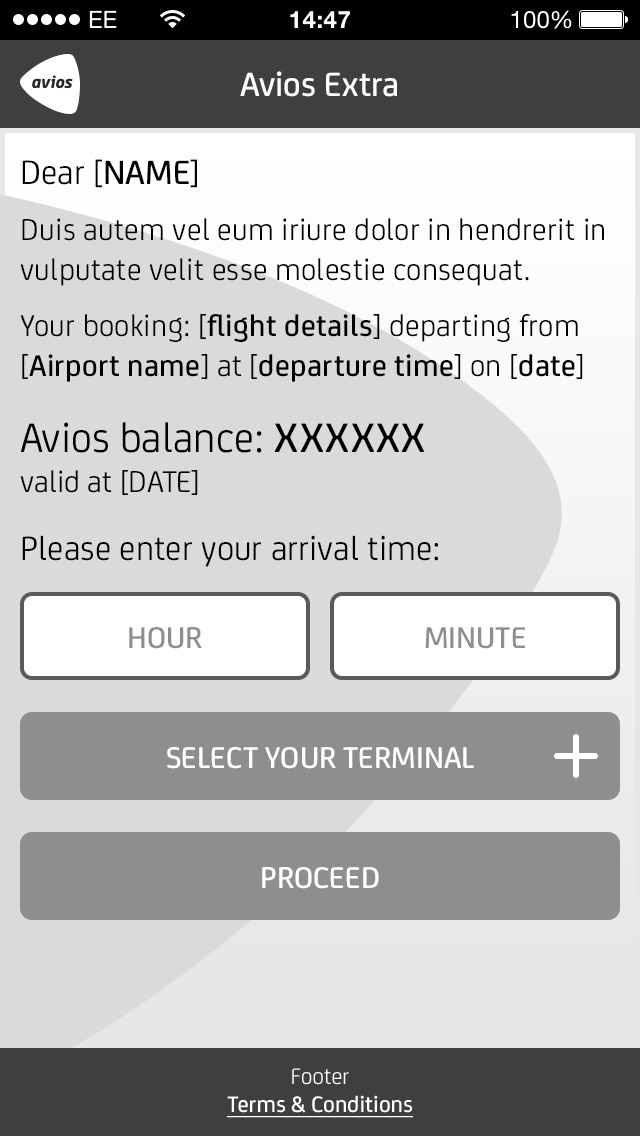640x1136 pixels.
Task: Hit the PROCEED button
Action: tap(320, 877)
